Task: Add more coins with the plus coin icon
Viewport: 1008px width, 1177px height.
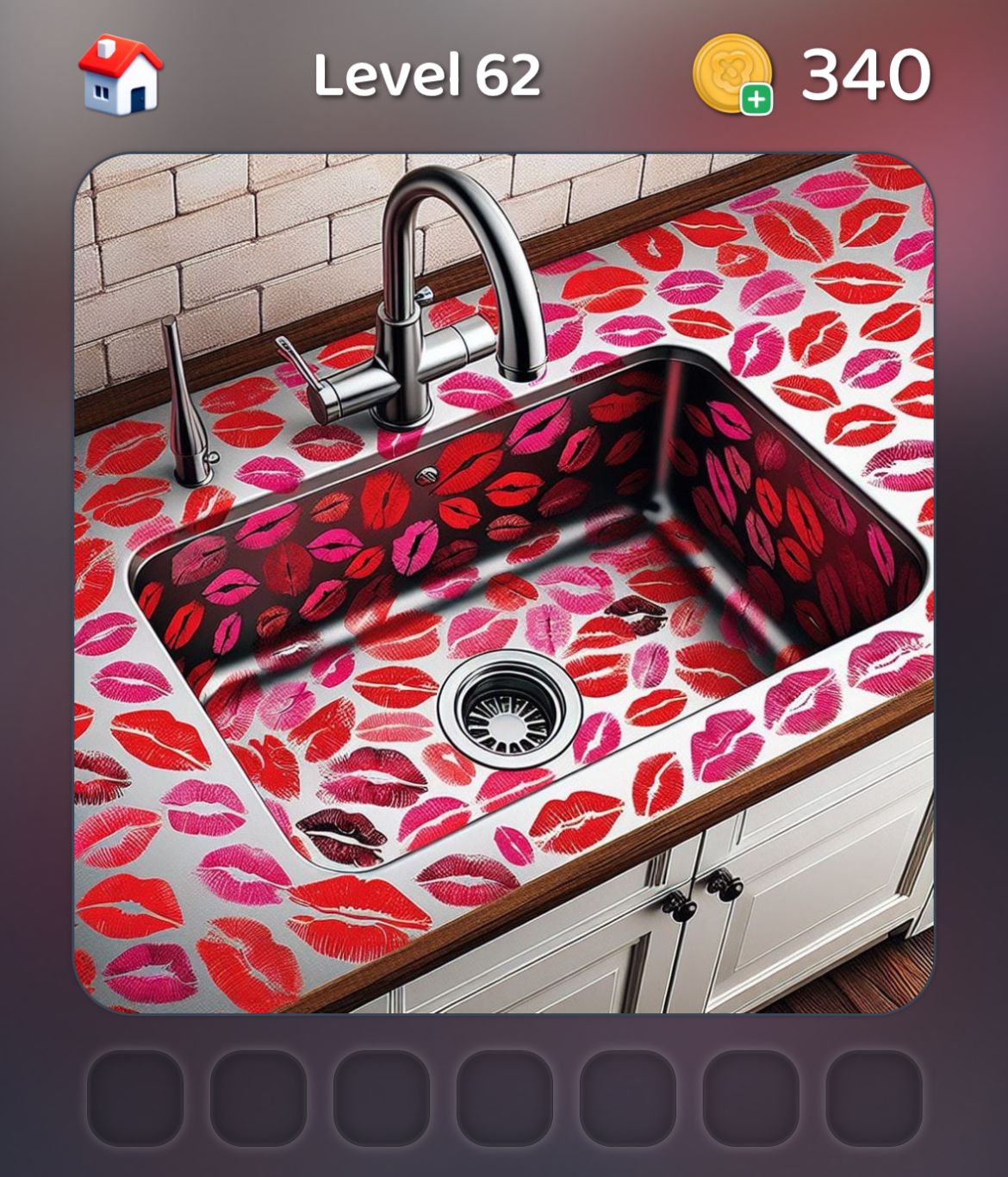Action: [x=734, y=75]
